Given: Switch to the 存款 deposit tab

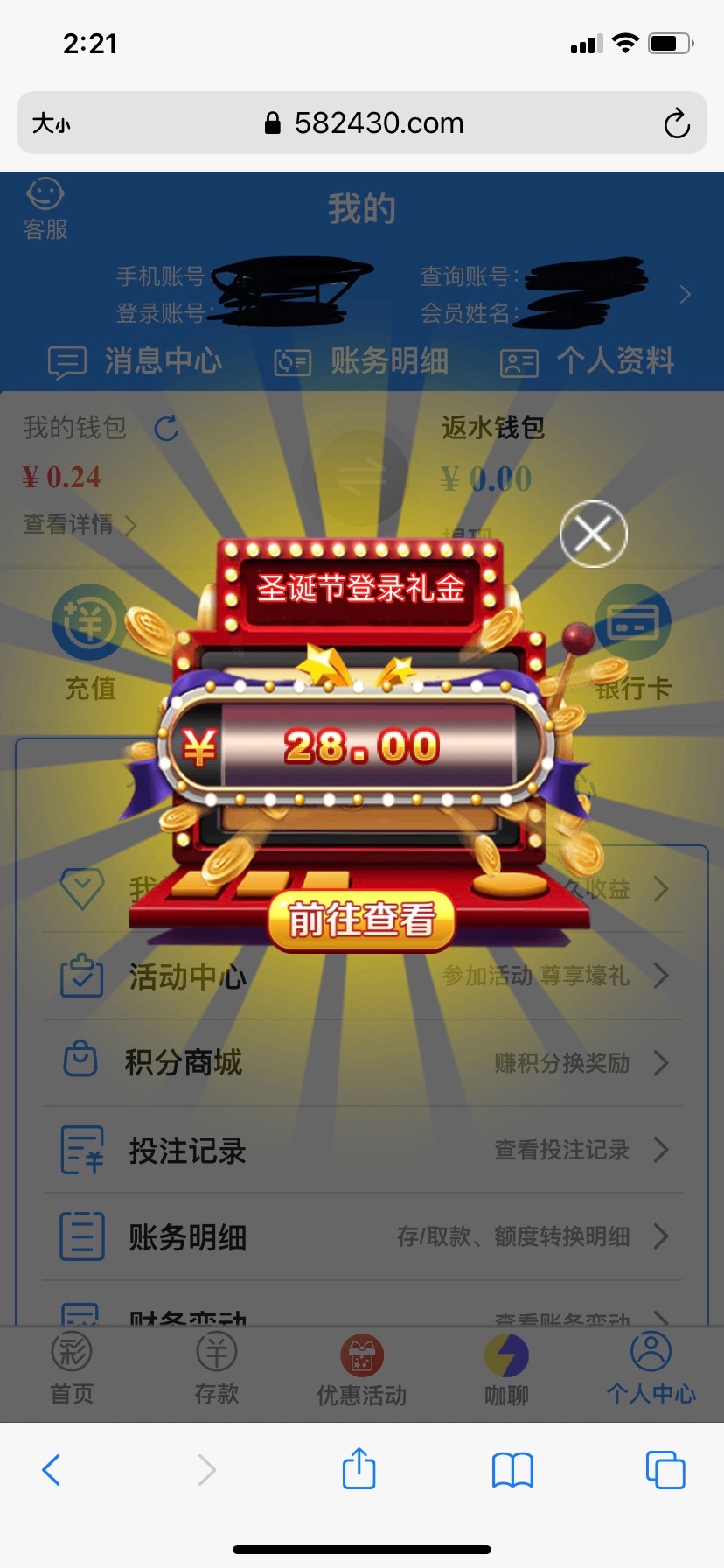Looking at the screenshot, I should point(217,1368).
